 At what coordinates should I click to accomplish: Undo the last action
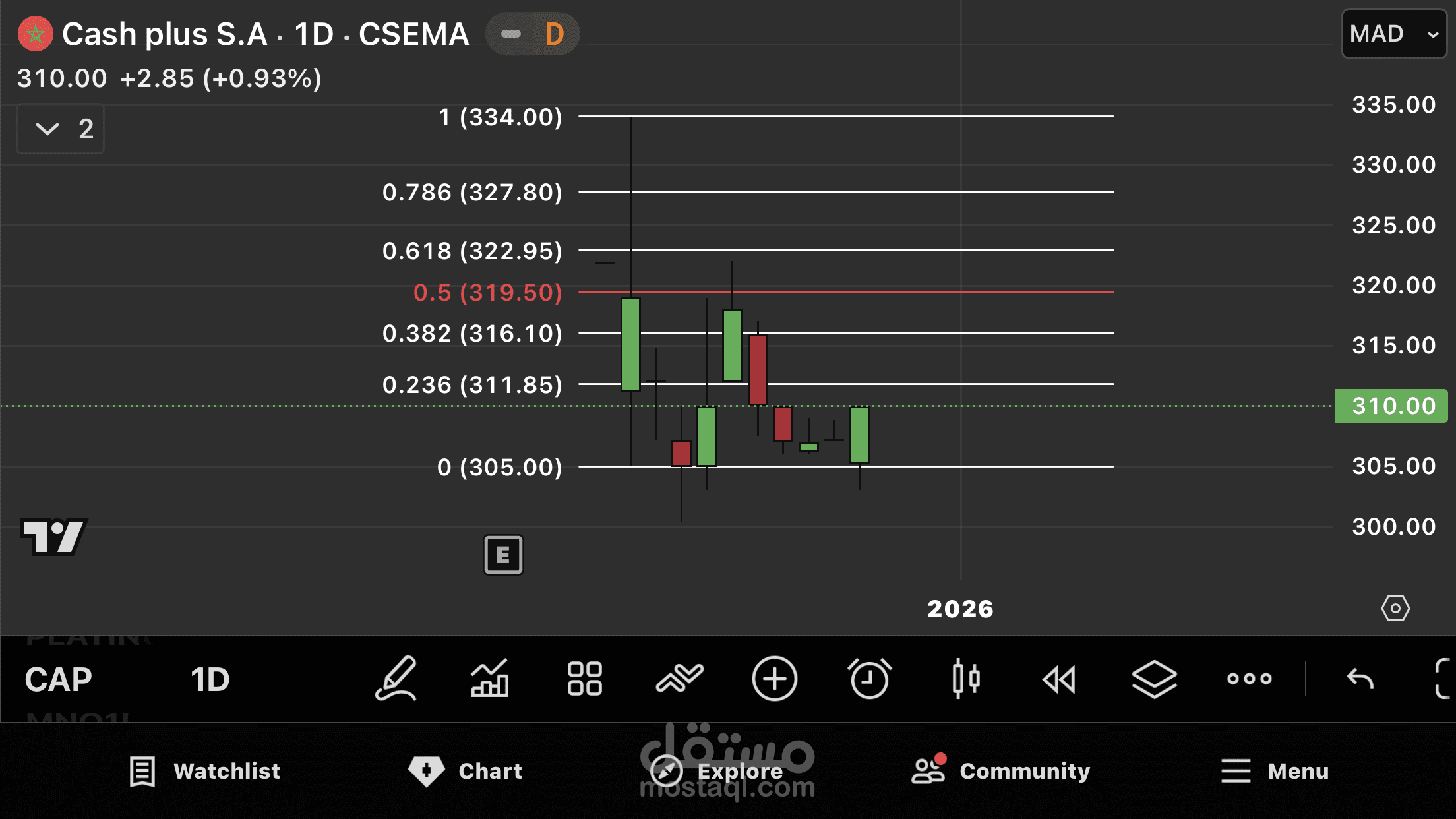tap(1360, 678)
